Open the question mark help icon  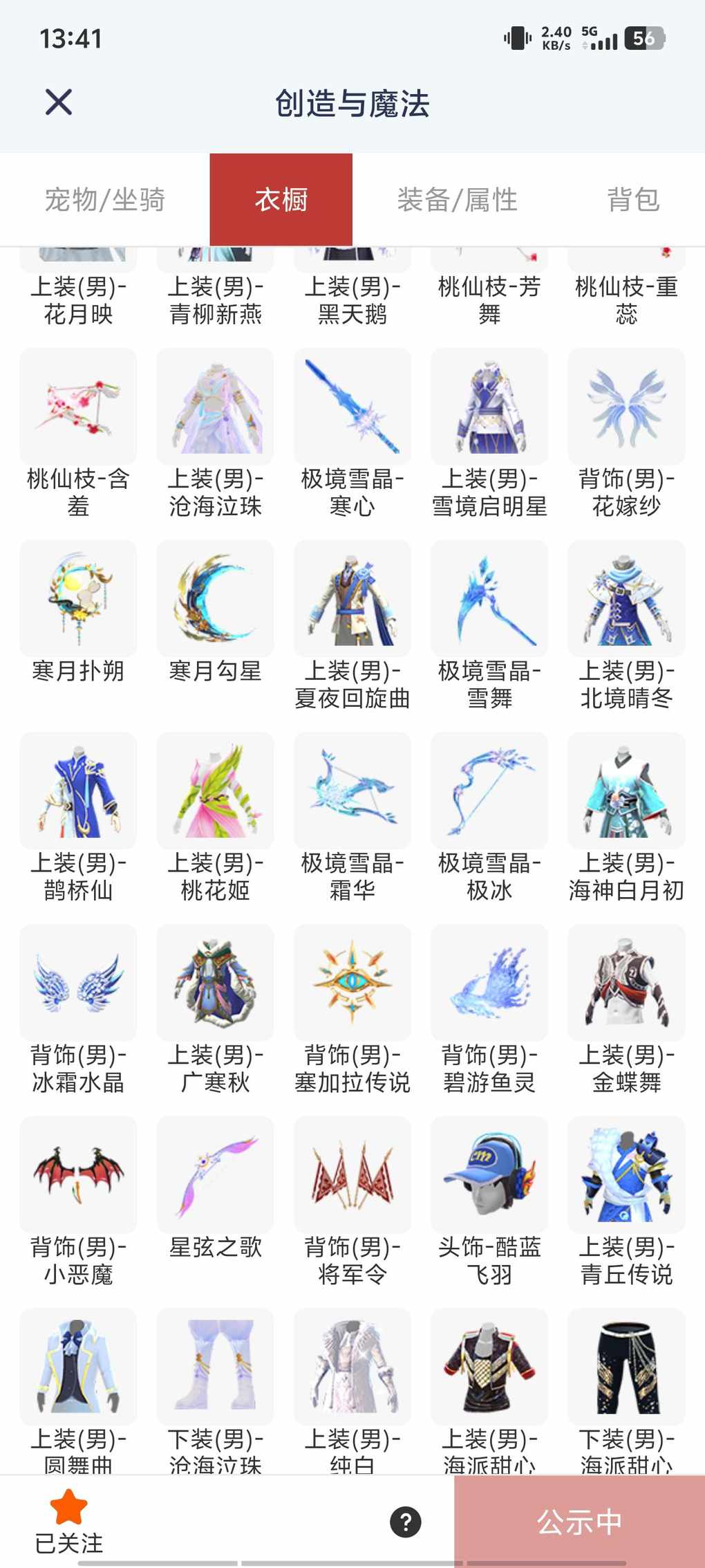[406, 1522]
